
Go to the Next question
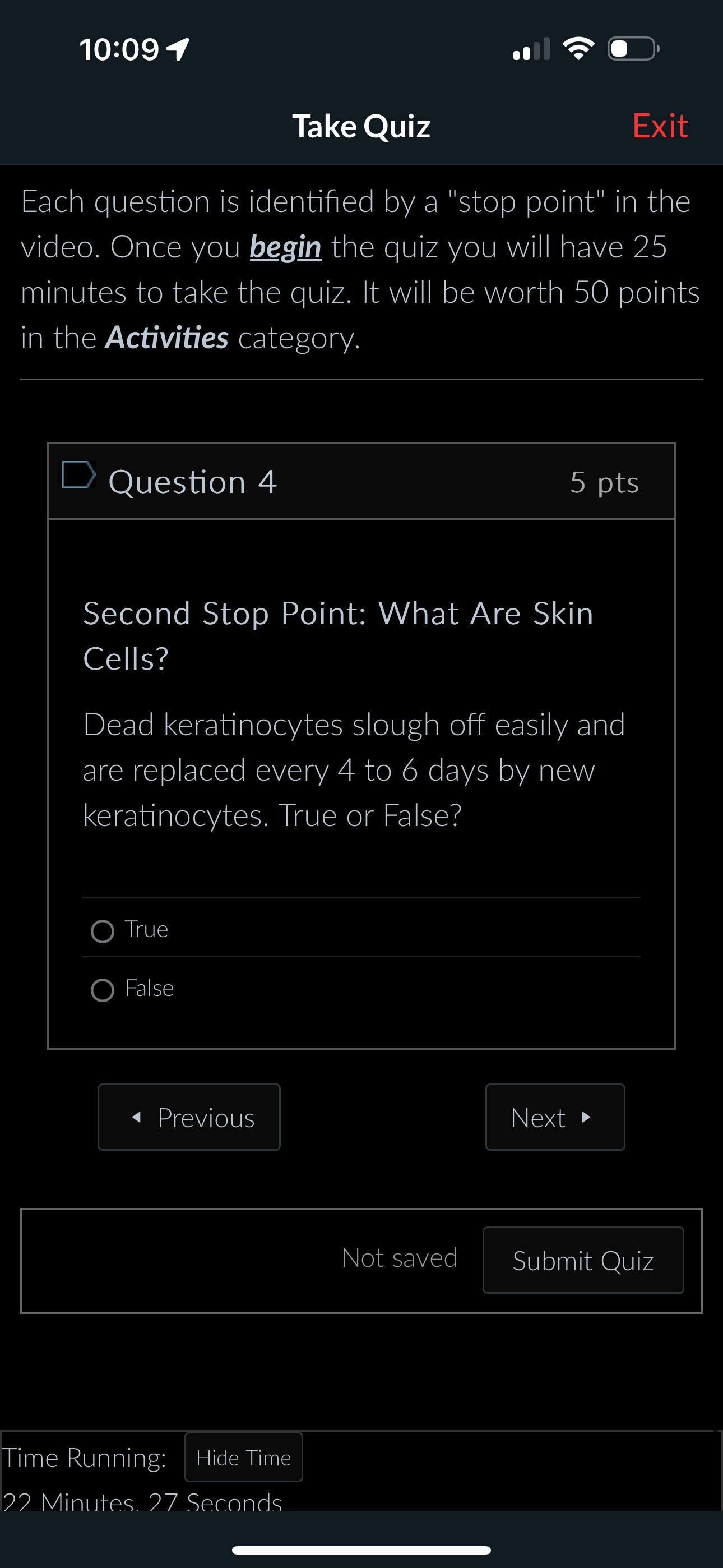coord(554,1118)
